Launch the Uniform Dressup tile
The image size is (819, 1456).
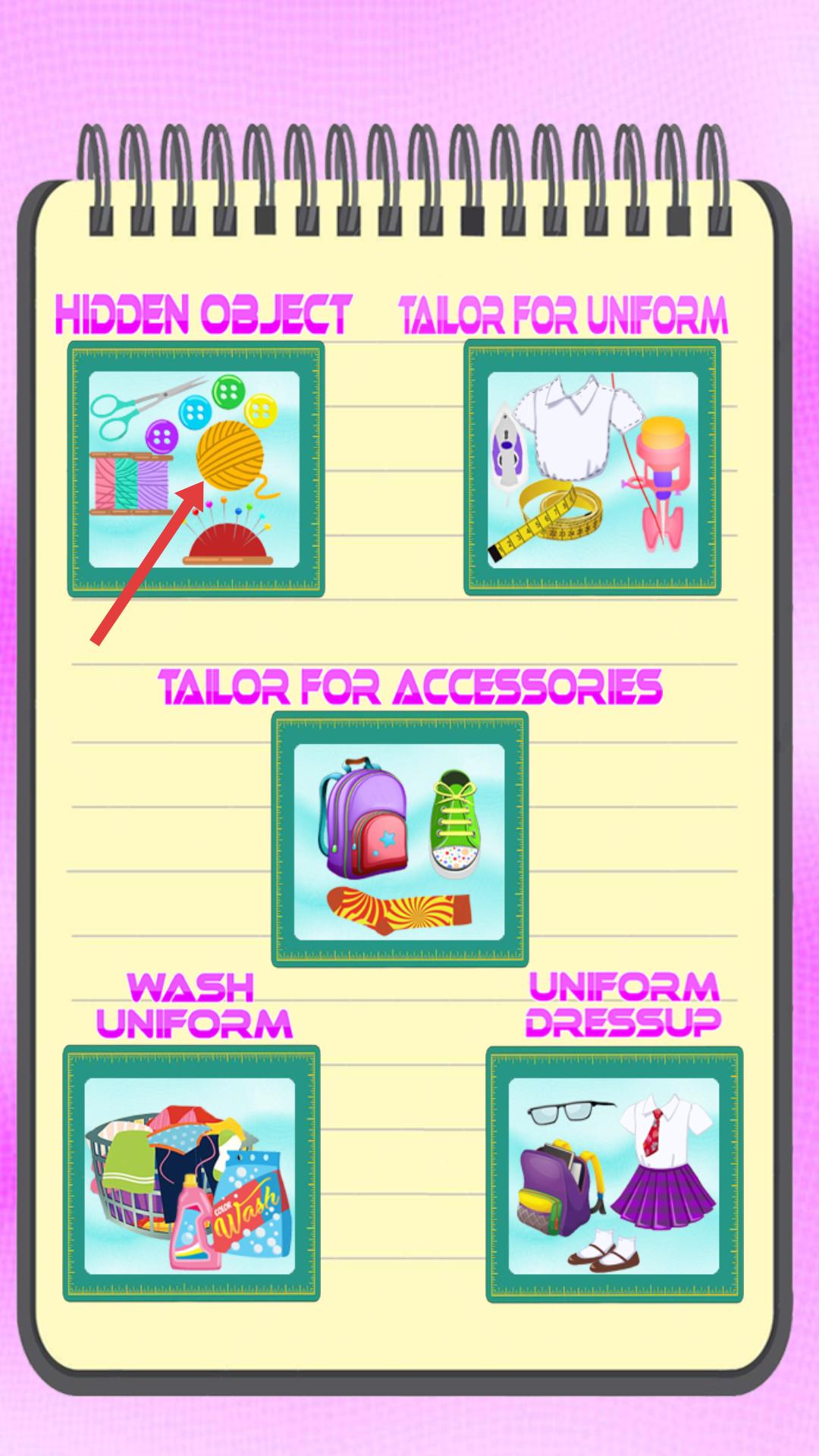point(614,1175)
